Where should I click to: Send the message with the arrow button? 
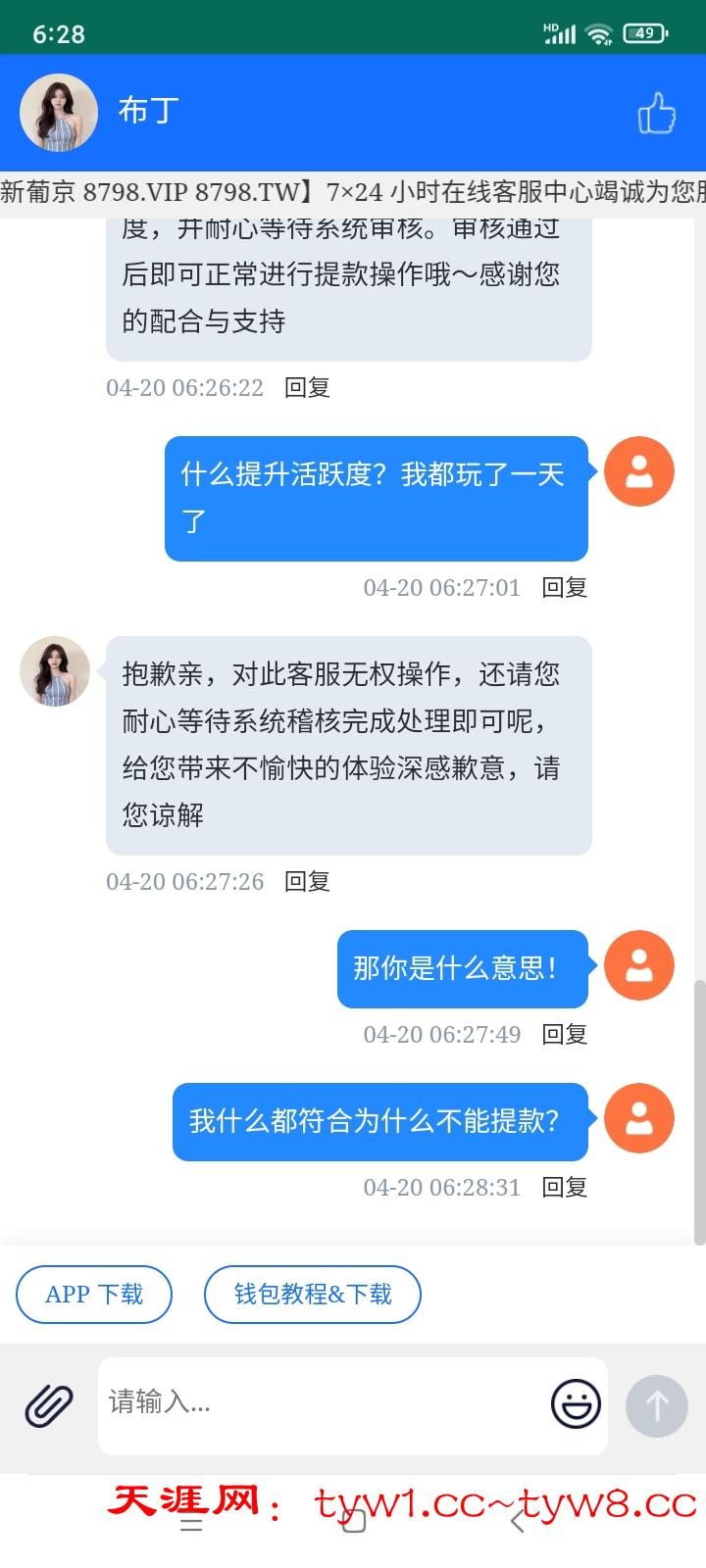pyautogui.click(x=656, y=1406)
